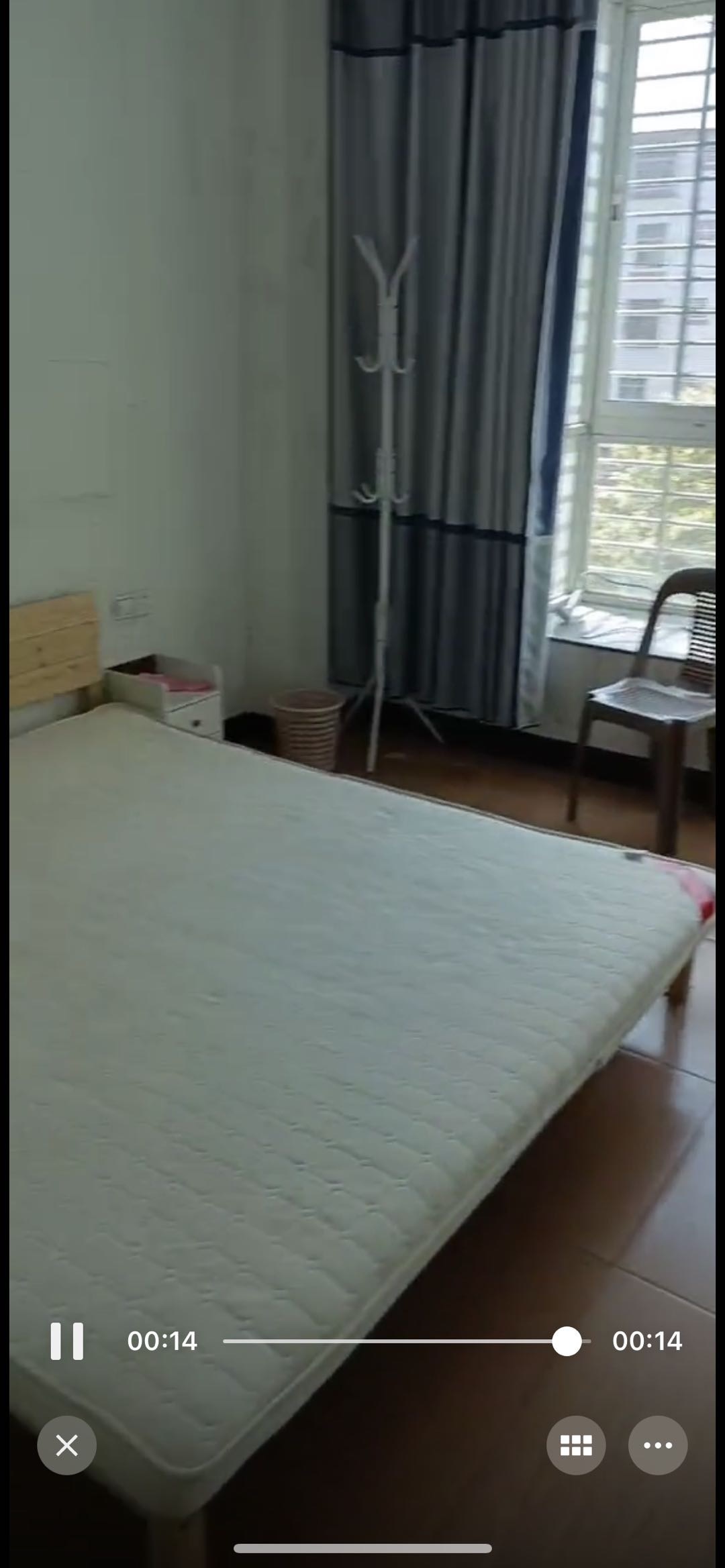Screen dimensions: 725x1568
Task: Close the video viewer
Action: tap(66, 1445)
